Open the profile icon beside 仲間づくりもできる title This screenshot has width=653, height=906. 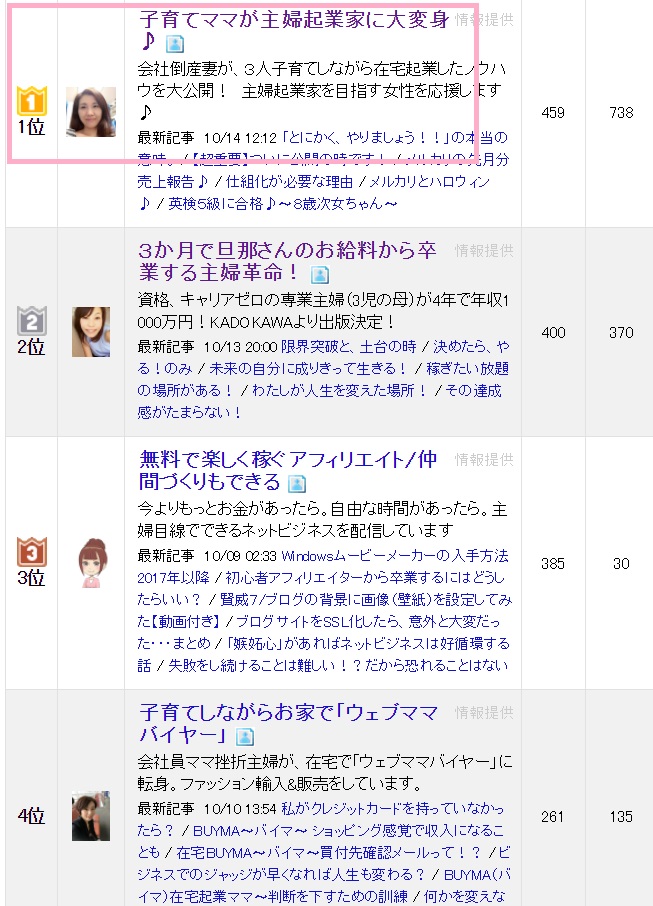click(297, 484)
